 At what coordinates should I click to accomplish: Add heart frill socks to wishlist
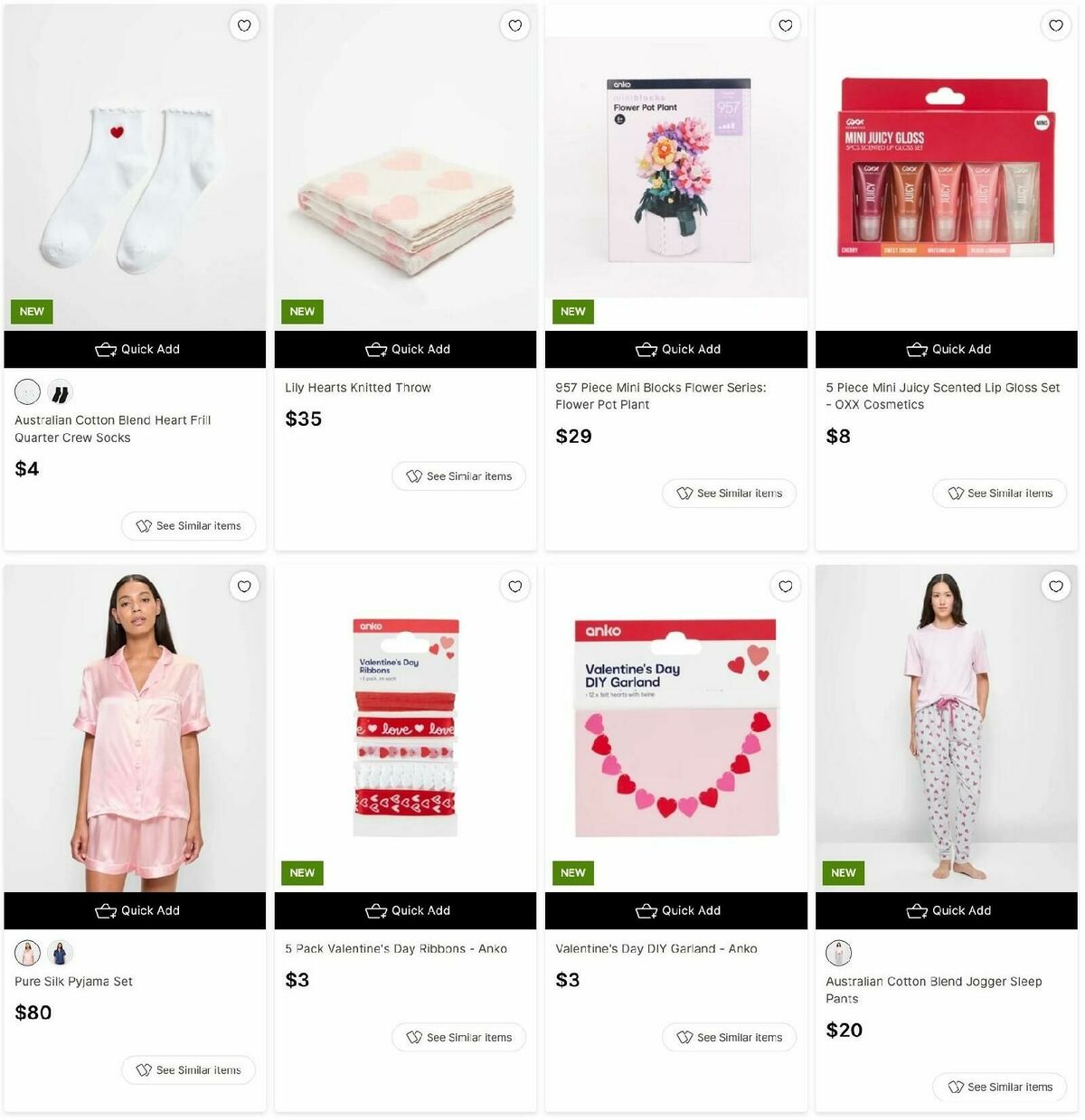click(x=244, y=25)
